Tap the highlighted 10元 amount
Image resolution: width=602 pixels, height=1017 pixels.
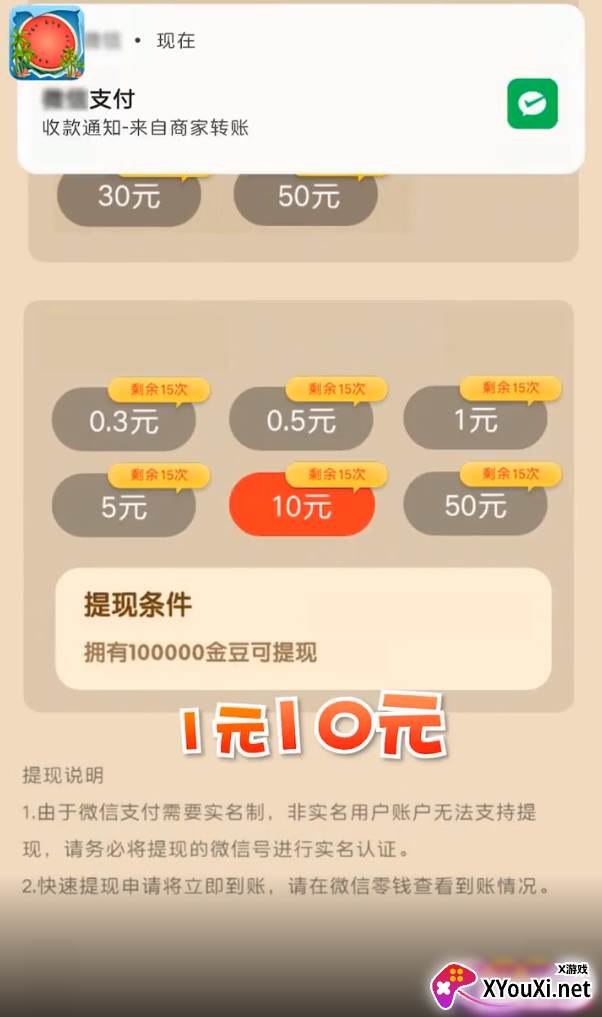click(302, 505)
